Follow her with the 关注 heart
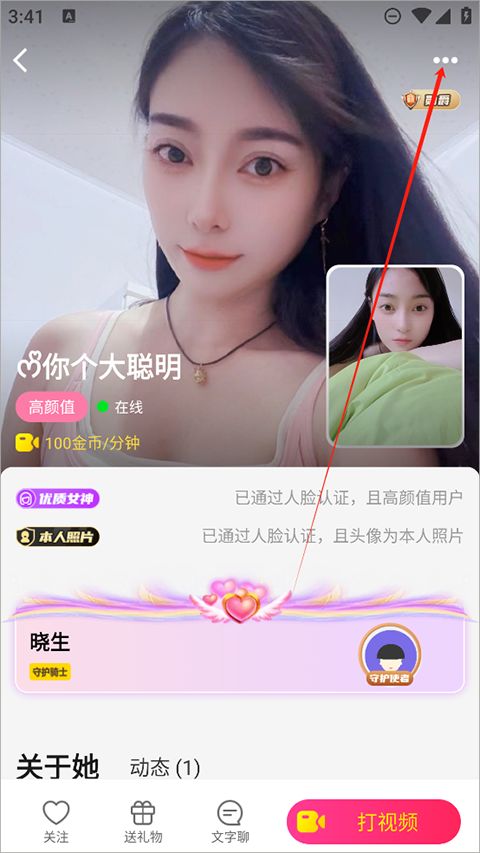 56,821
